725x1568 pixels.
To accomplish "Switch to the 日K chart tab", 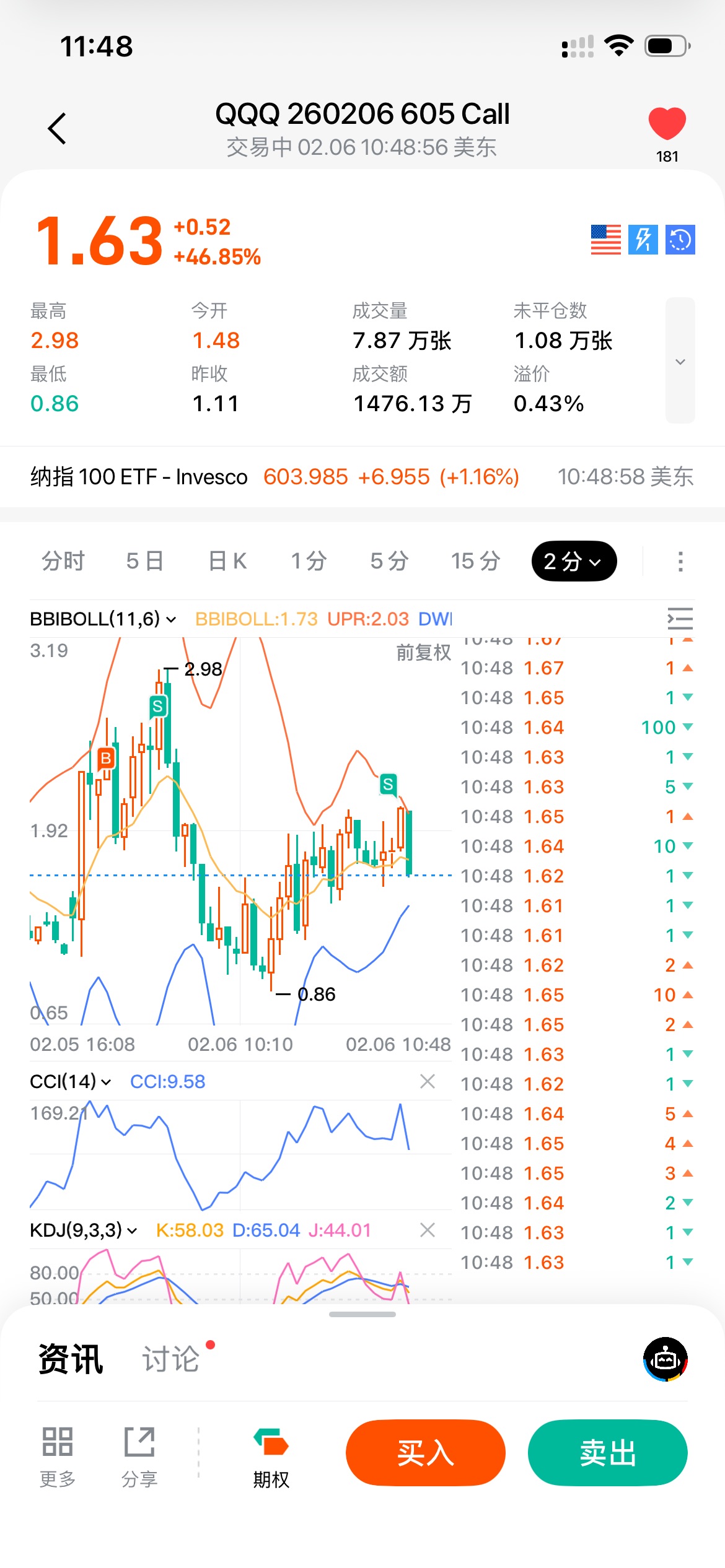I will [x=227, y=561].
